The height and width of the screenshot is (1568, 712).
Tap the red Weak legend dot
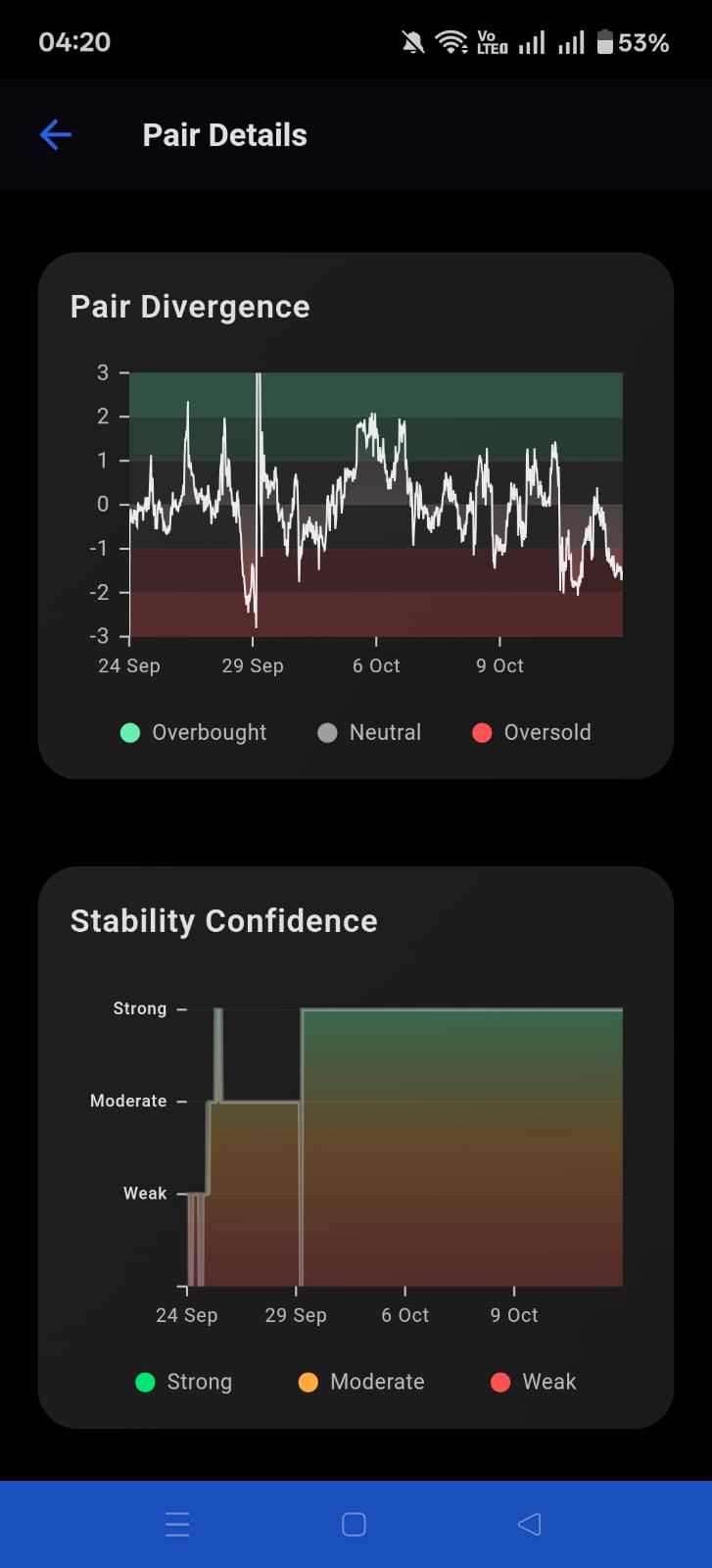click(500, 1382)
